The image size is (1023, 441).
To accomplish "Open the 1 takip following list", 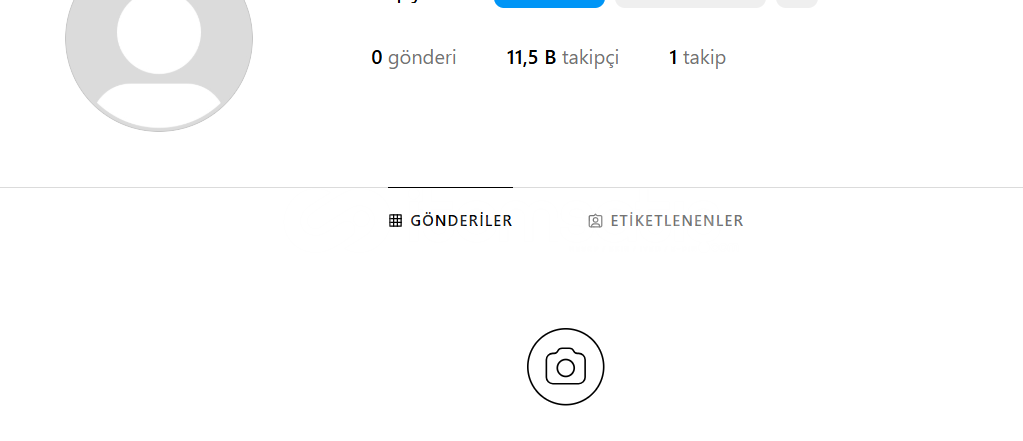I will pyautogui.click(x=697, y=58).
